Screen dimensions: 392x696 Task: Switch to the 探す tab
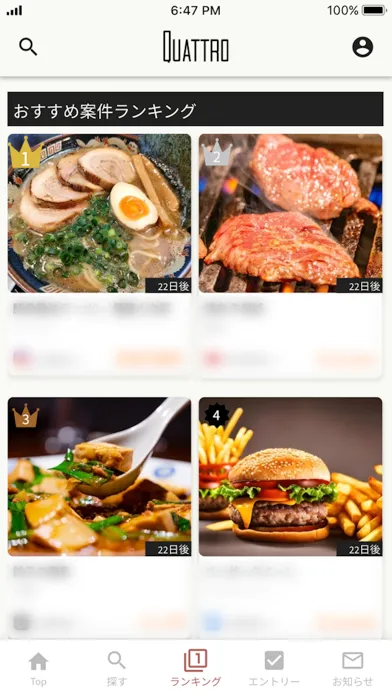(x=117, y=668)
